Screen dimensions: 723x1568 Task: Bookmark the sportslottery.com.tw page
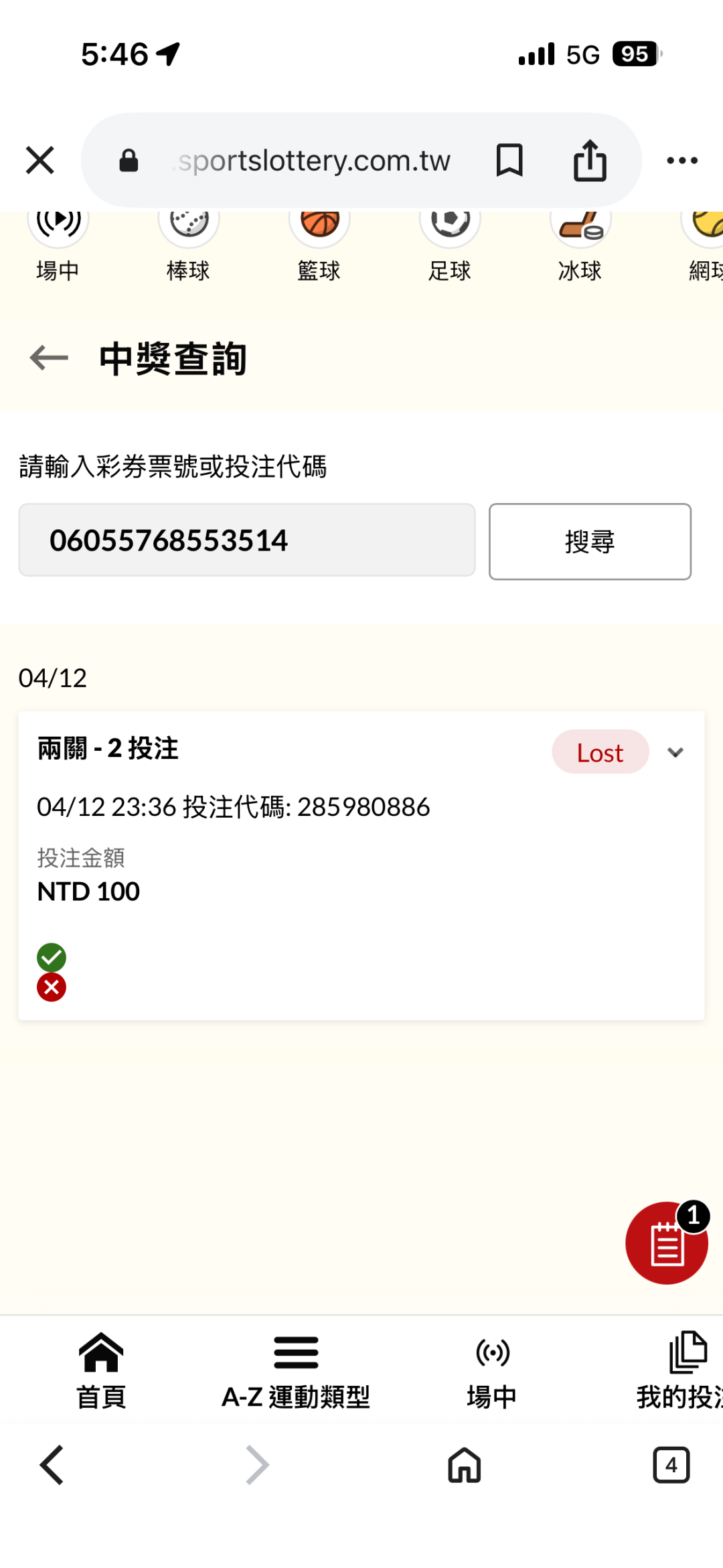(x=509, y=161)
